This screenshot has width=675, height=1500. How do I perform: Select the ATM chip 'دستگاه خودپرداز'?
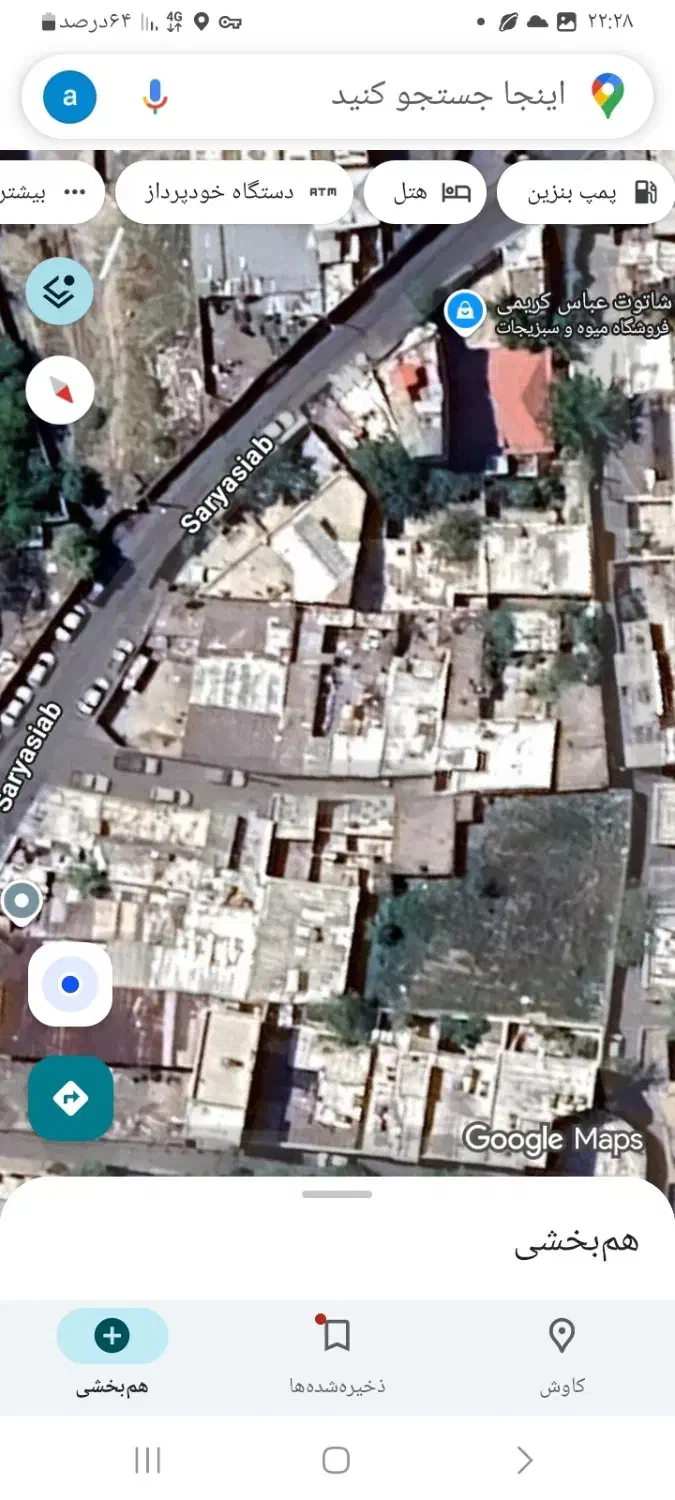point(234,192)
